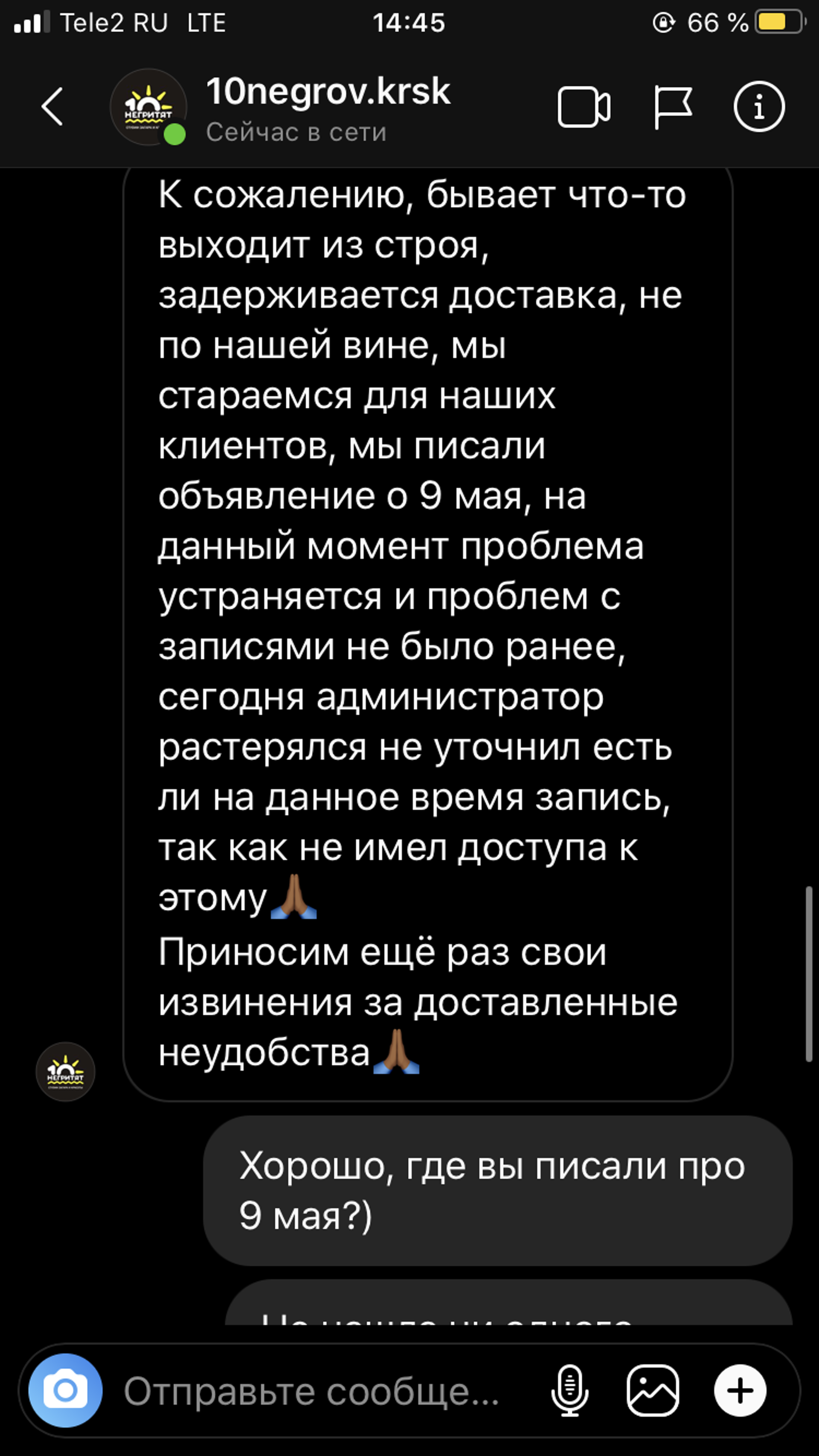Open the plus attachments menu
This screenshot has width=819, height=1456.
(x=740, y=1391)
